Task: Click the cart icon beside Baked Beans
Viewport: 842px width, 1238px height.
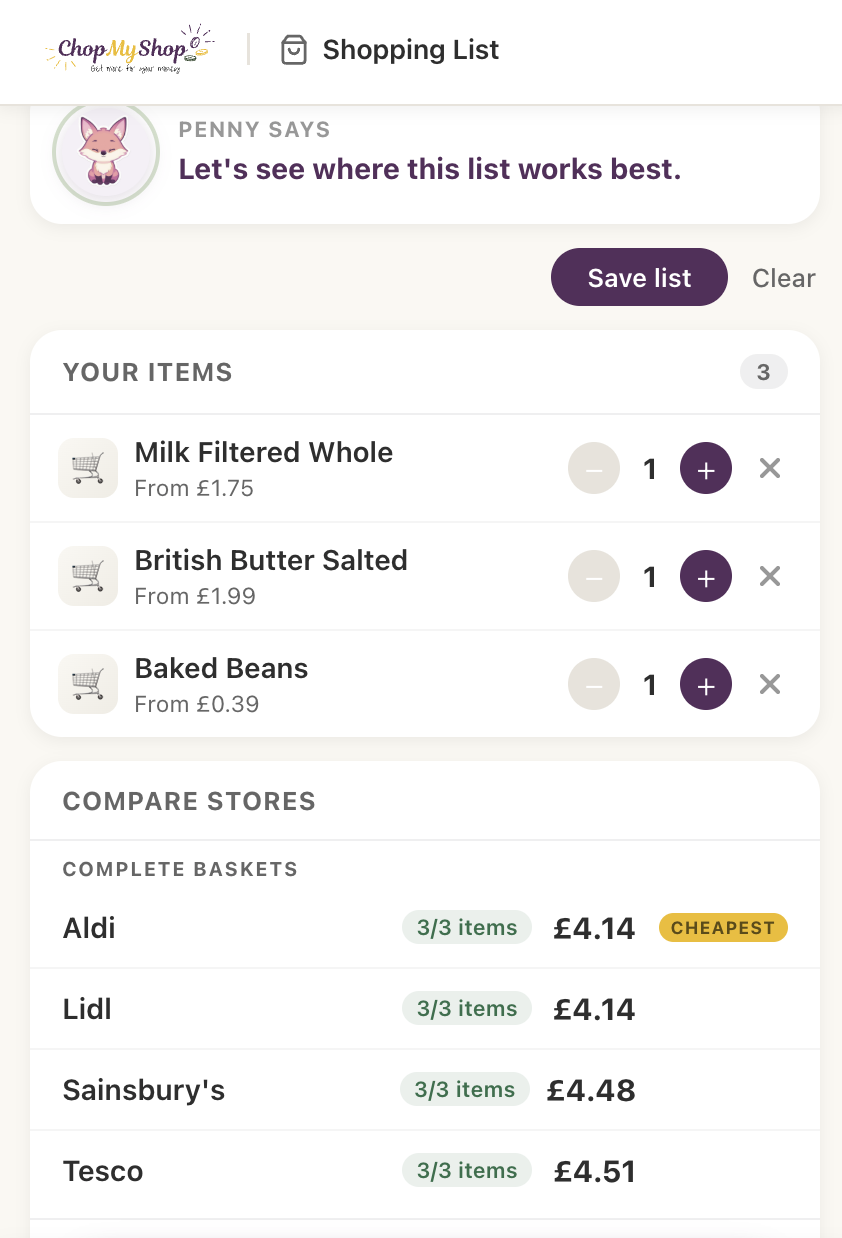Action: tap(88, 684)
